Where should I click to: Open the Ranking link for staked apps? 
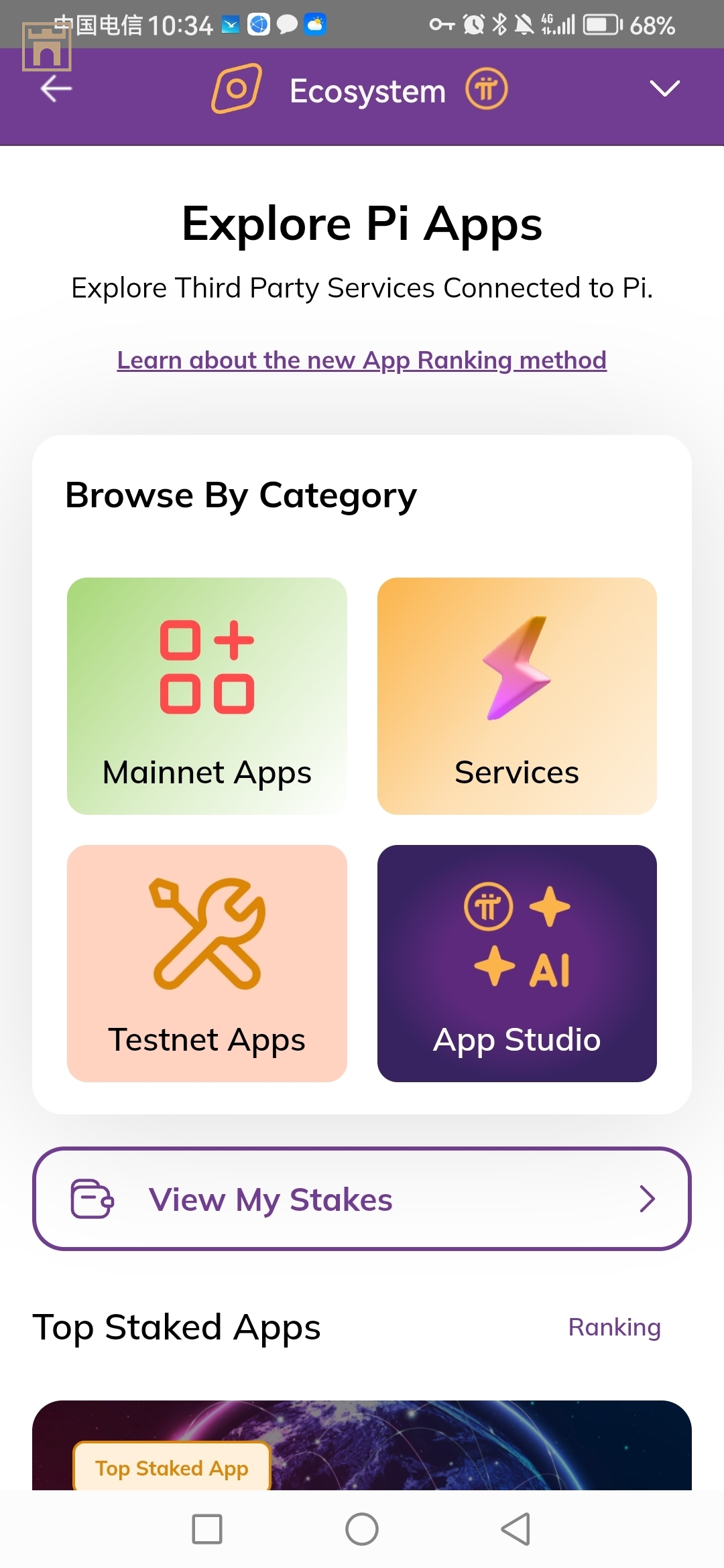tap(614, 1327)
